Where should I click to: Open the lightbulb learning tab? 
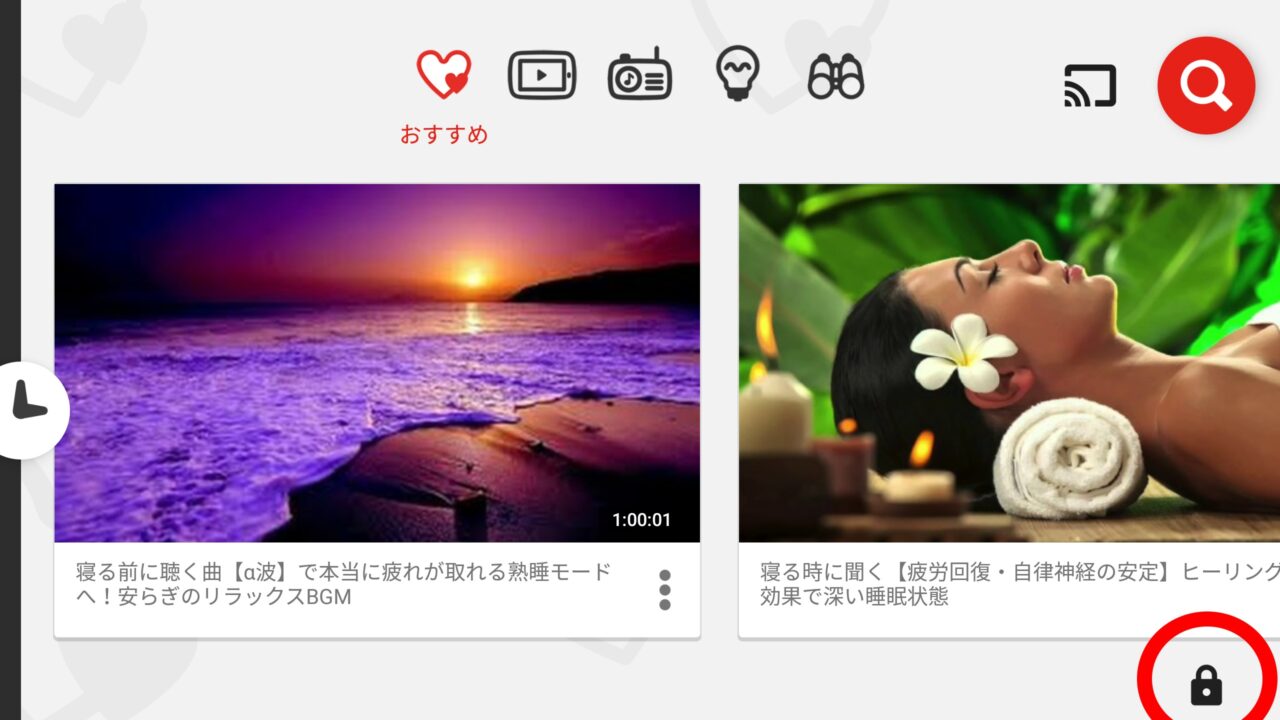point(738,74)
